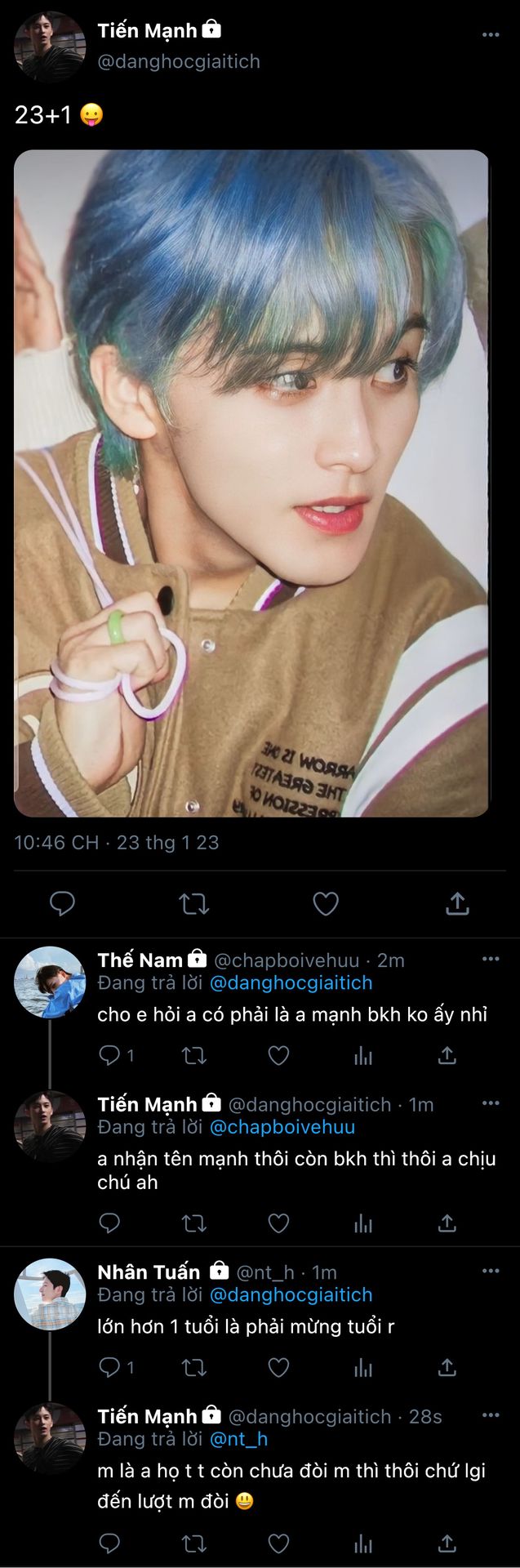Share the main 23+1 tweet
The height and width of the screenshot is (1568, 520).
click(457, 903)
